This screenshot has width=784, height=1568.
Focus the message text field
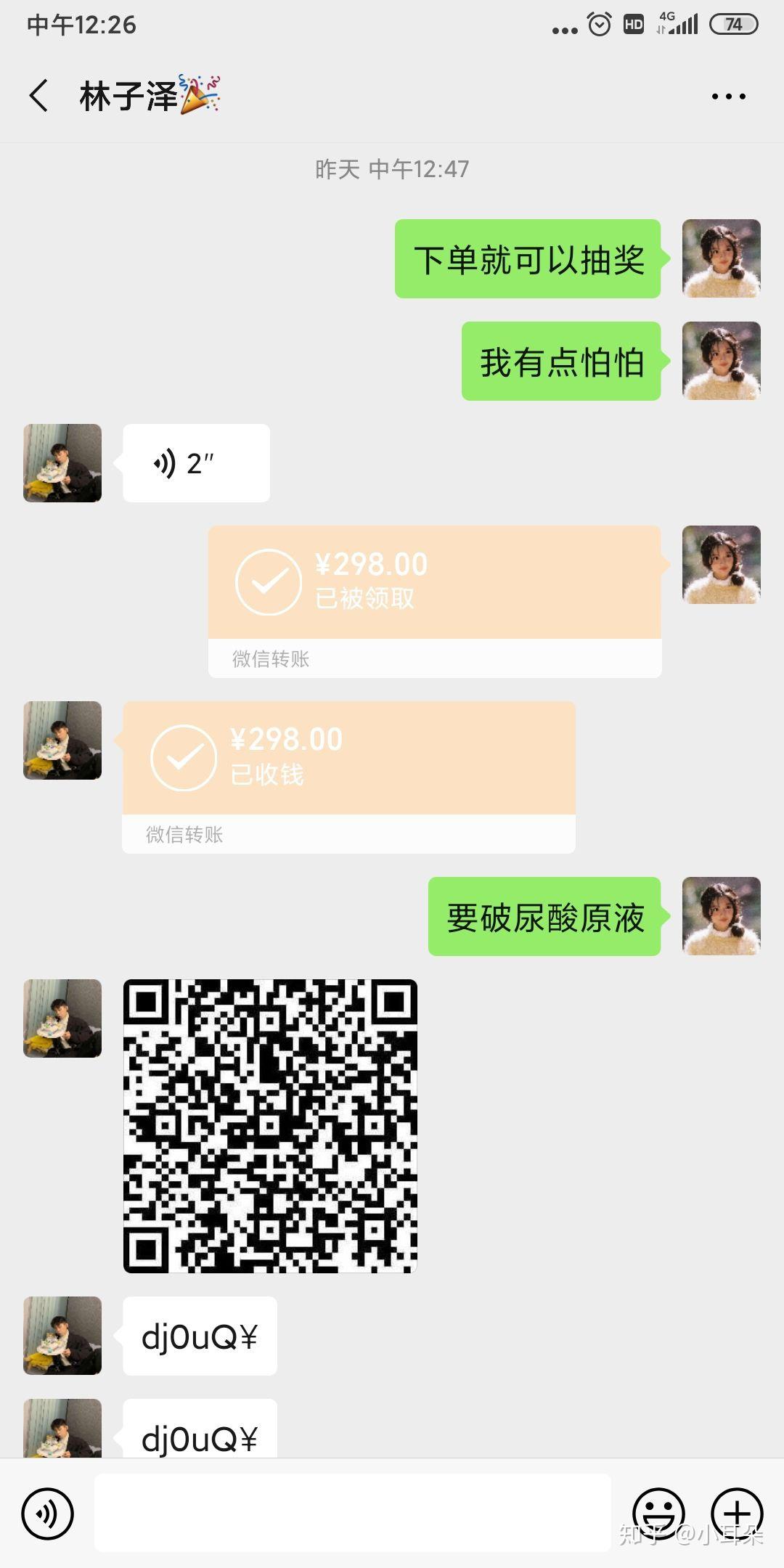pos(353,1514)
